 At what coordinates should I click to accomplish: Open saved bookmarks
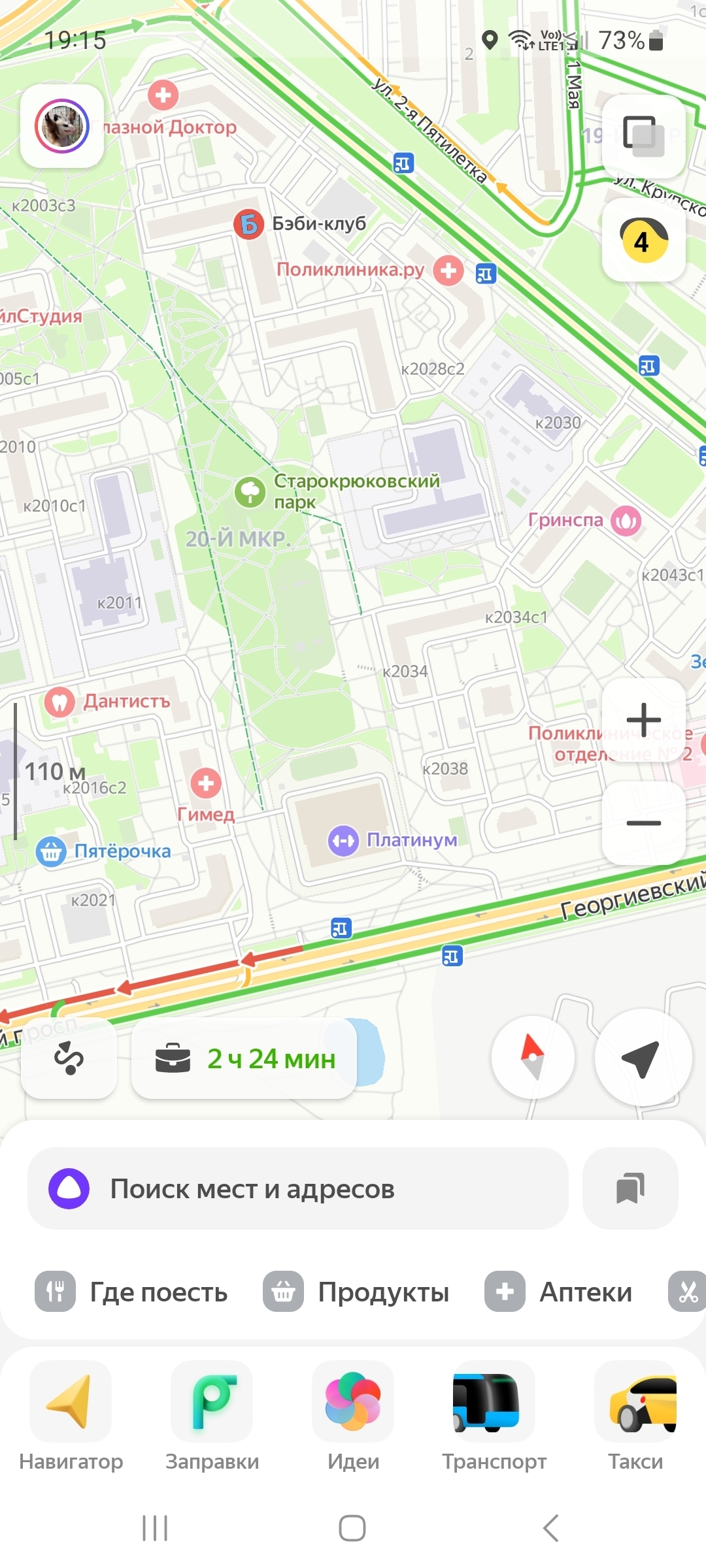[630, 1188]
